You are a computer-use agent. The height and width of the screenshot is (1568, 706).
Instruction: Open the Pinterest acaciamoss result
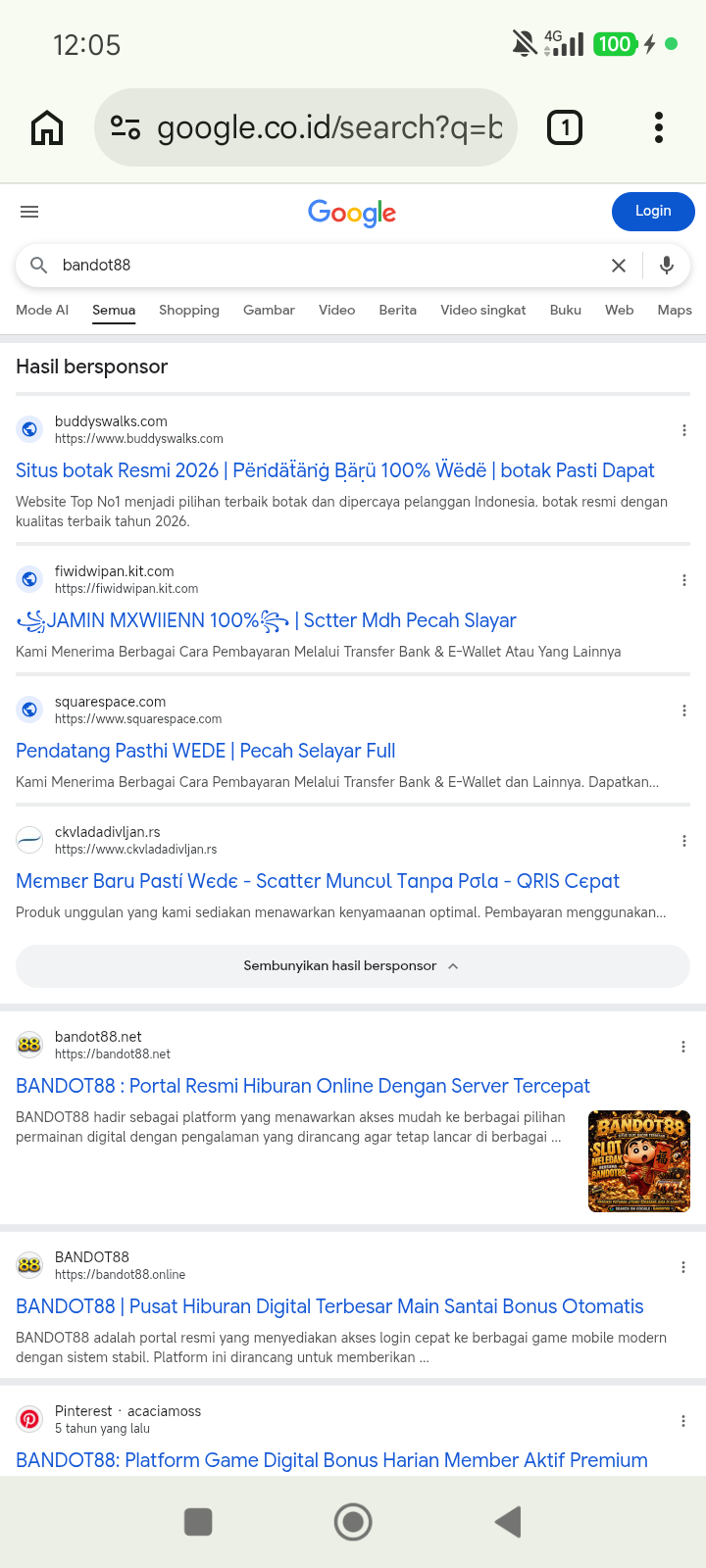click(x=331, y=1460)
